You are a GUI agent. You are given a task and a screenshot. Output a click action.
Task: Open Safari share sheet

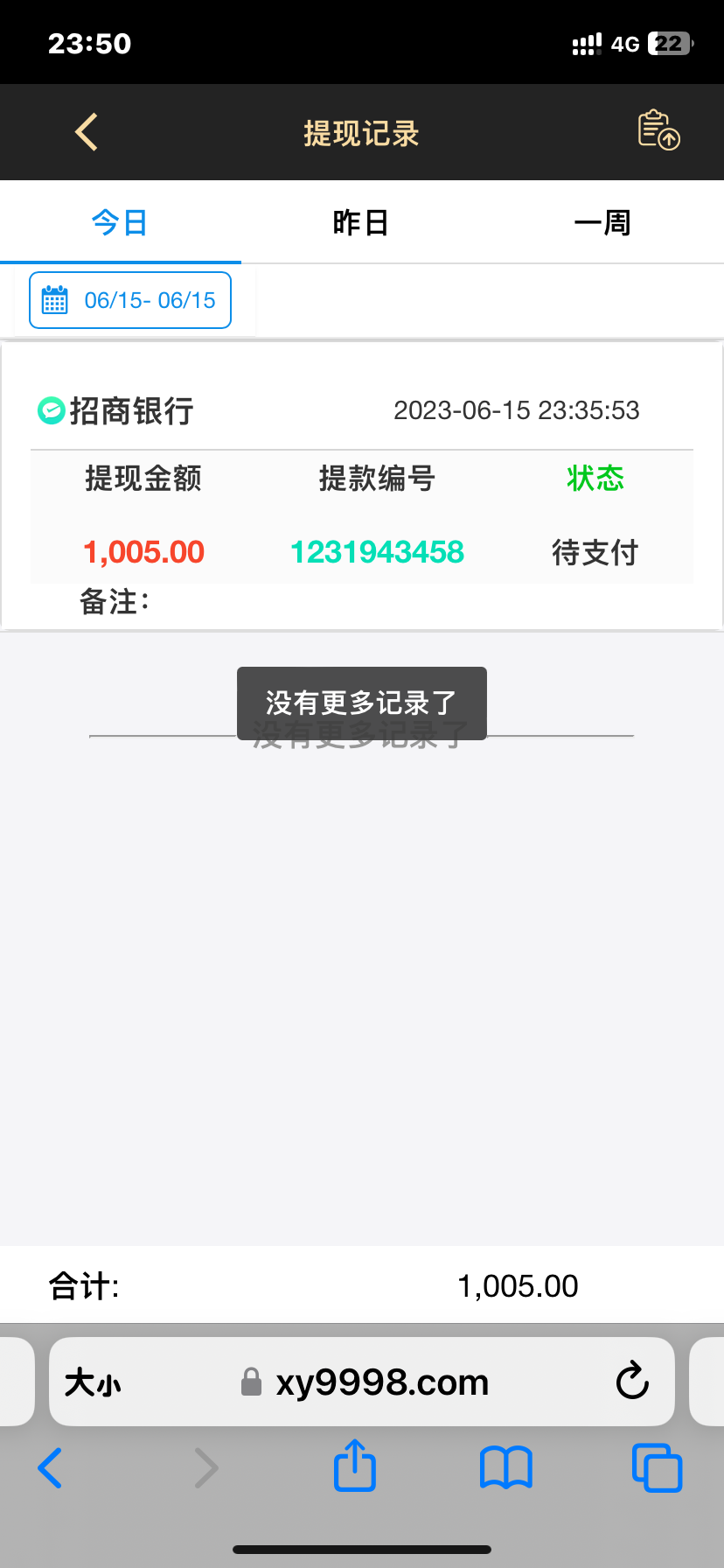coord(354,1466)
